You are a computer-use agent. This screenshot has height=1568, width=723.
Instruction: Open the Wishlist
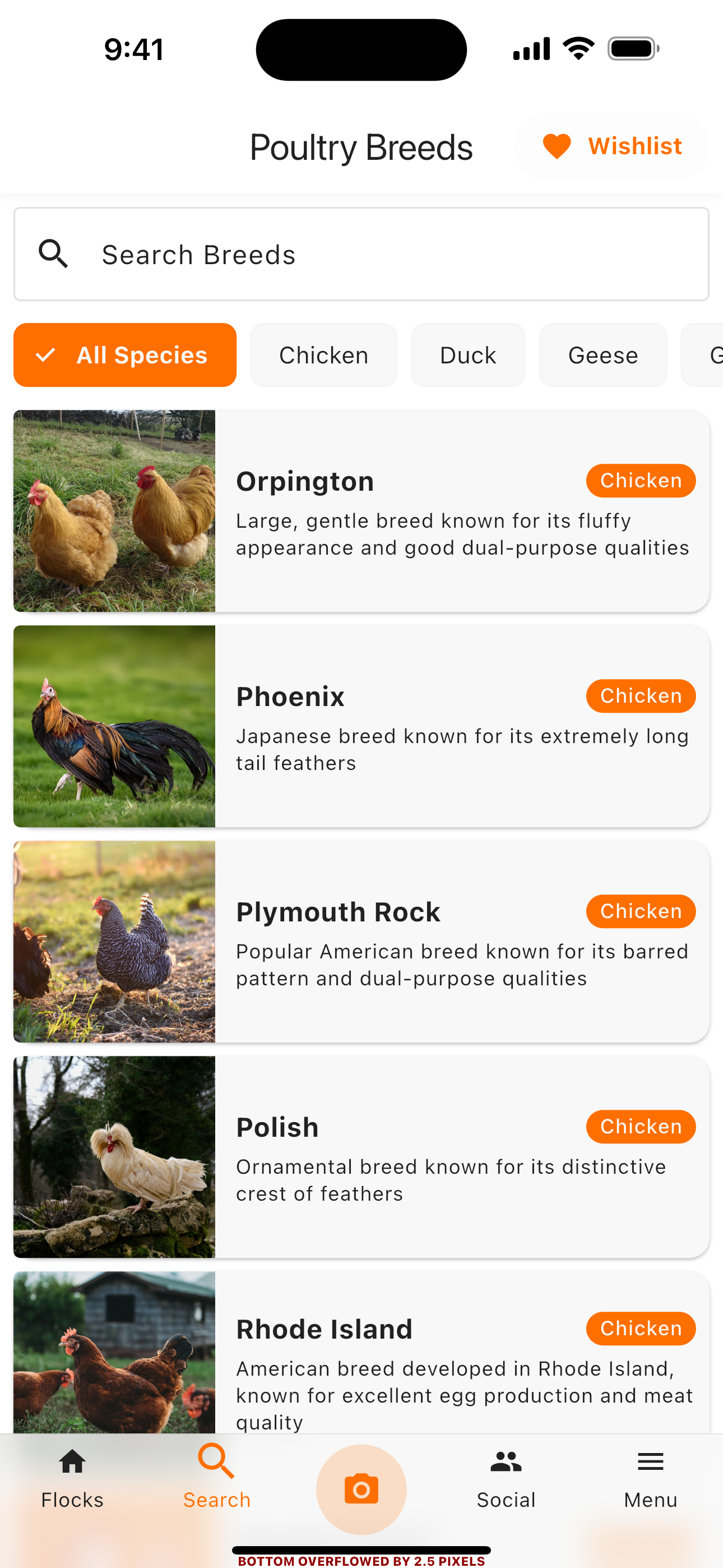(611, 146)
